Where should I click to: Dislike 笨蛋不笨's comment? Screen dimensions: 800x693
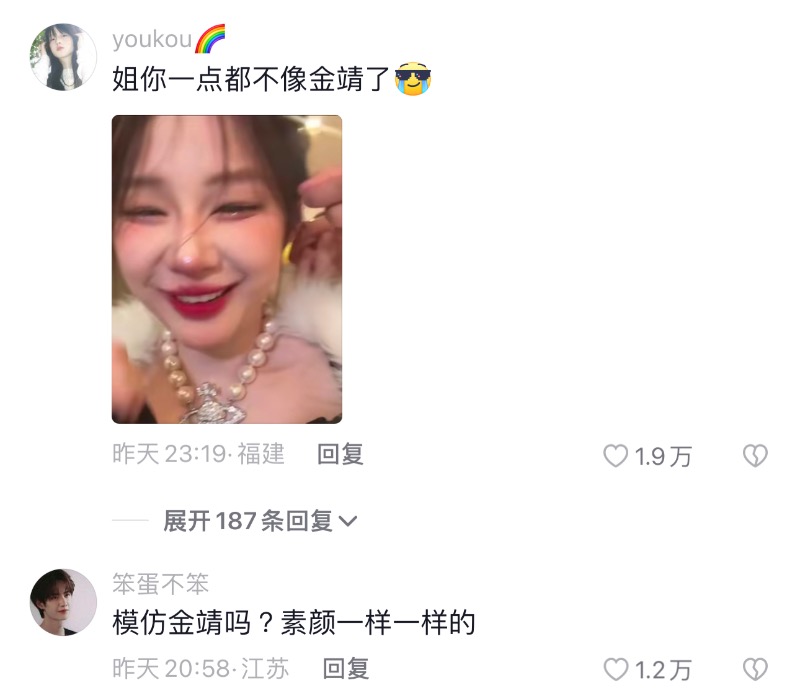pos(754,669)
